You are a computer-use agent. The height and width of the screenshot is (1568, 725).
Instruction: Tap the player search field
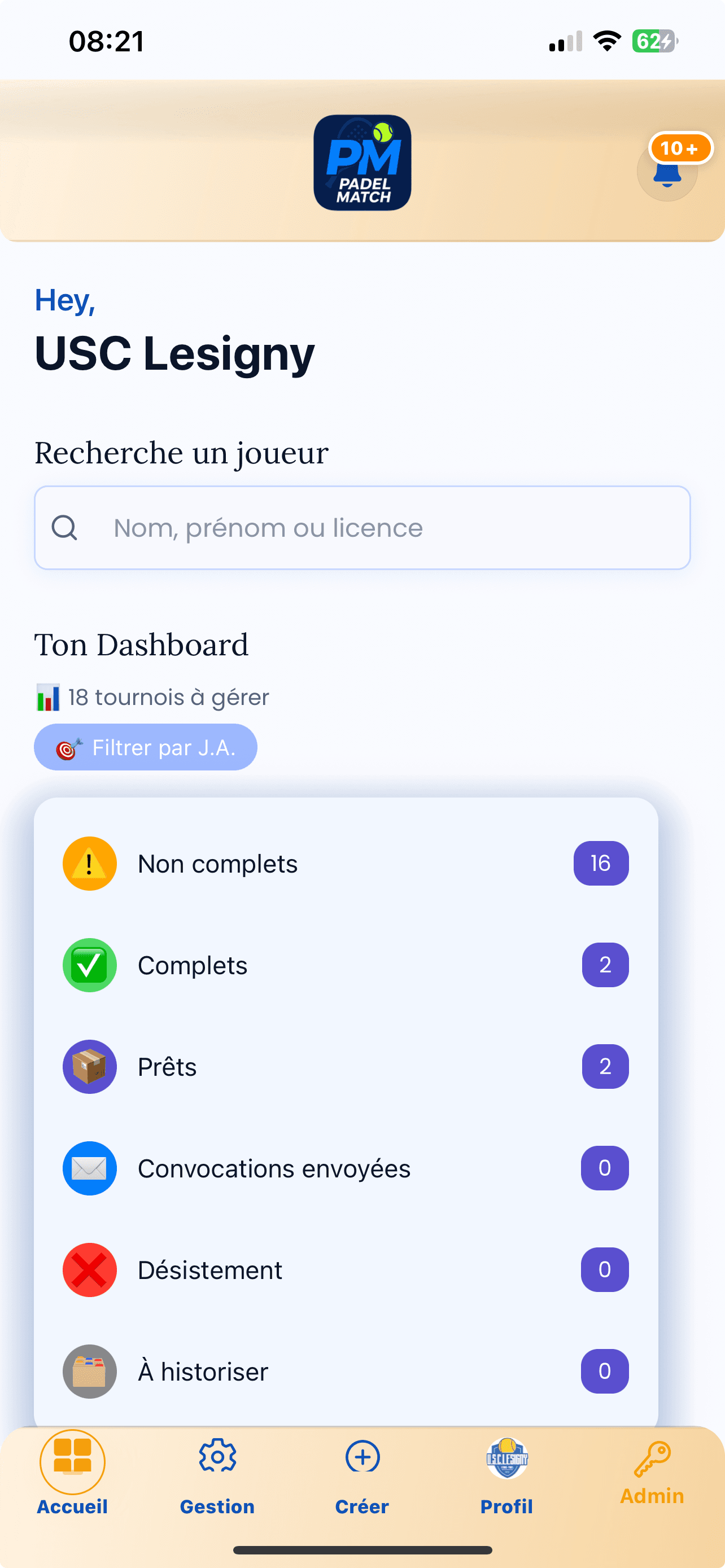pos(362,528)
